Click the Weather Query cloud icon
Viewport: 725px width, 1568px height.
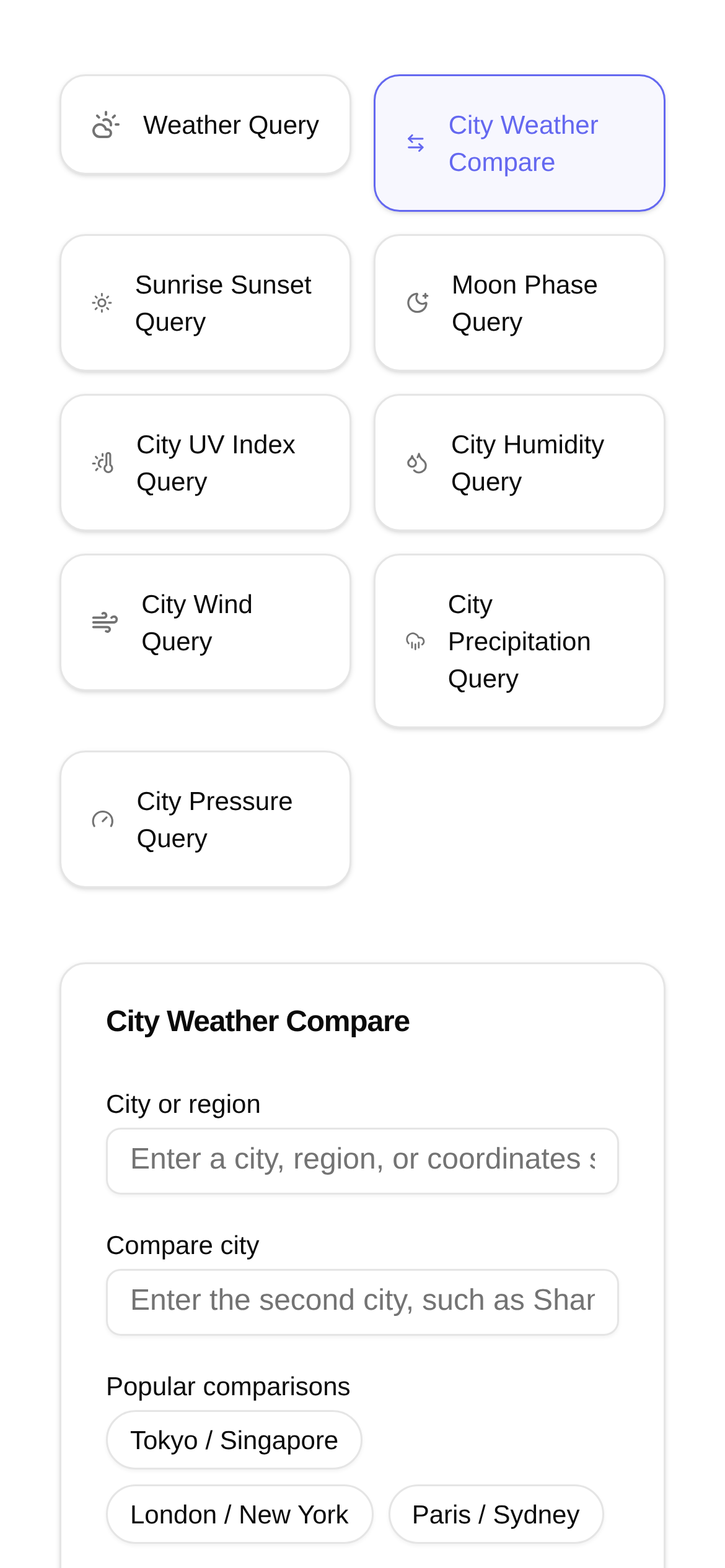tap(105, 124)
